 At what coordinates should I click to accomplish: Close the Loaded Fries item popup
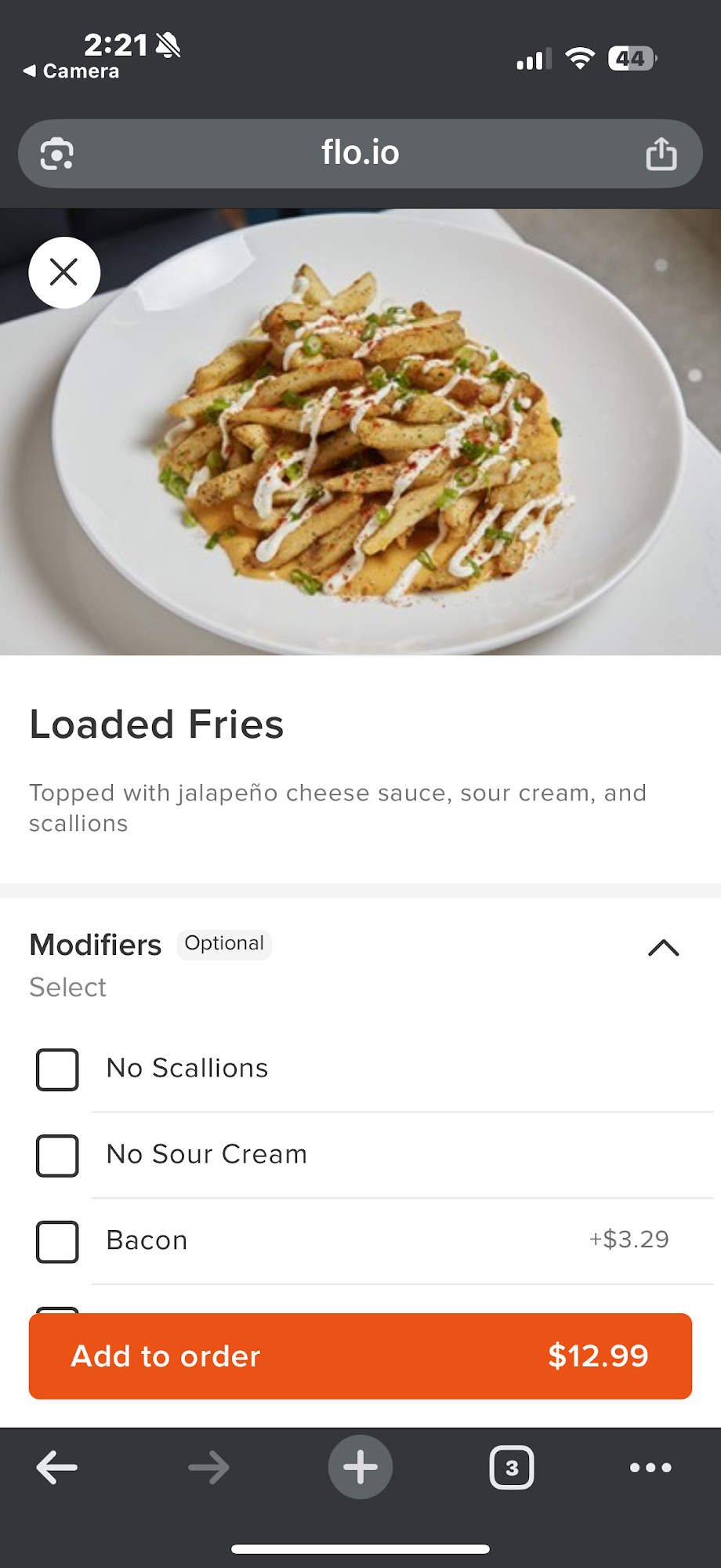tap(64, 272)
